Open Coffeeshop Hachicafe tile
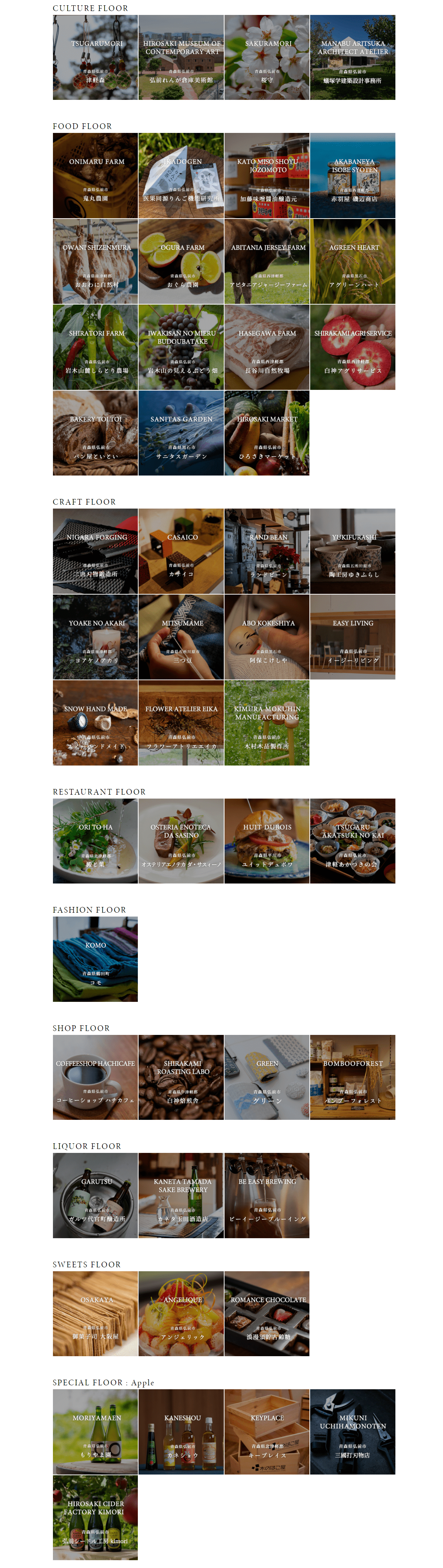Image resolution: width=443 pixels, height=1568 pixels. pyautogui.click(x=95, y=1078)
